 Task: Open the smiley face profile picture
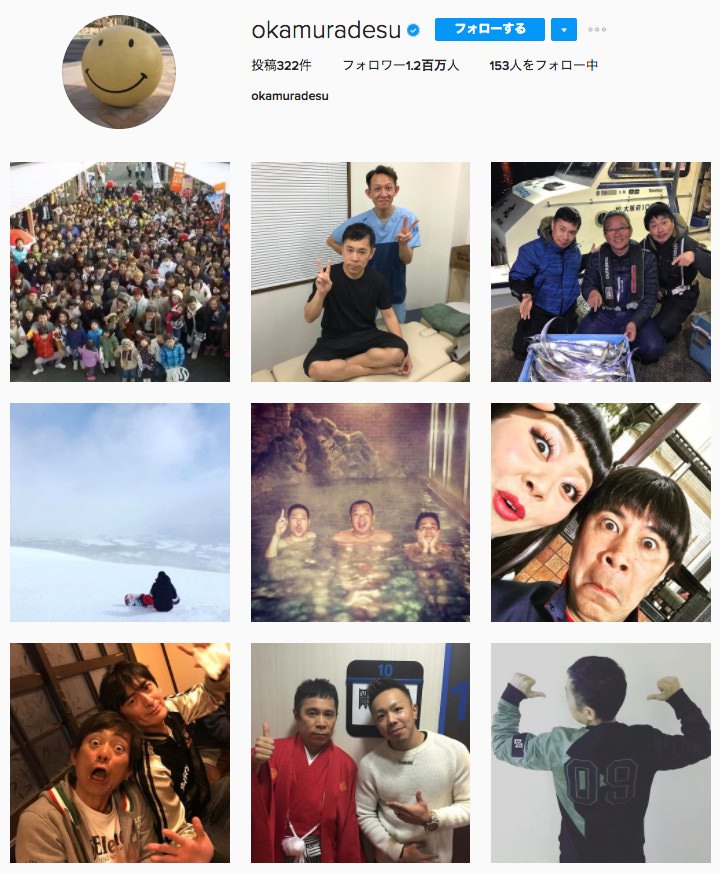coord(119,72)
